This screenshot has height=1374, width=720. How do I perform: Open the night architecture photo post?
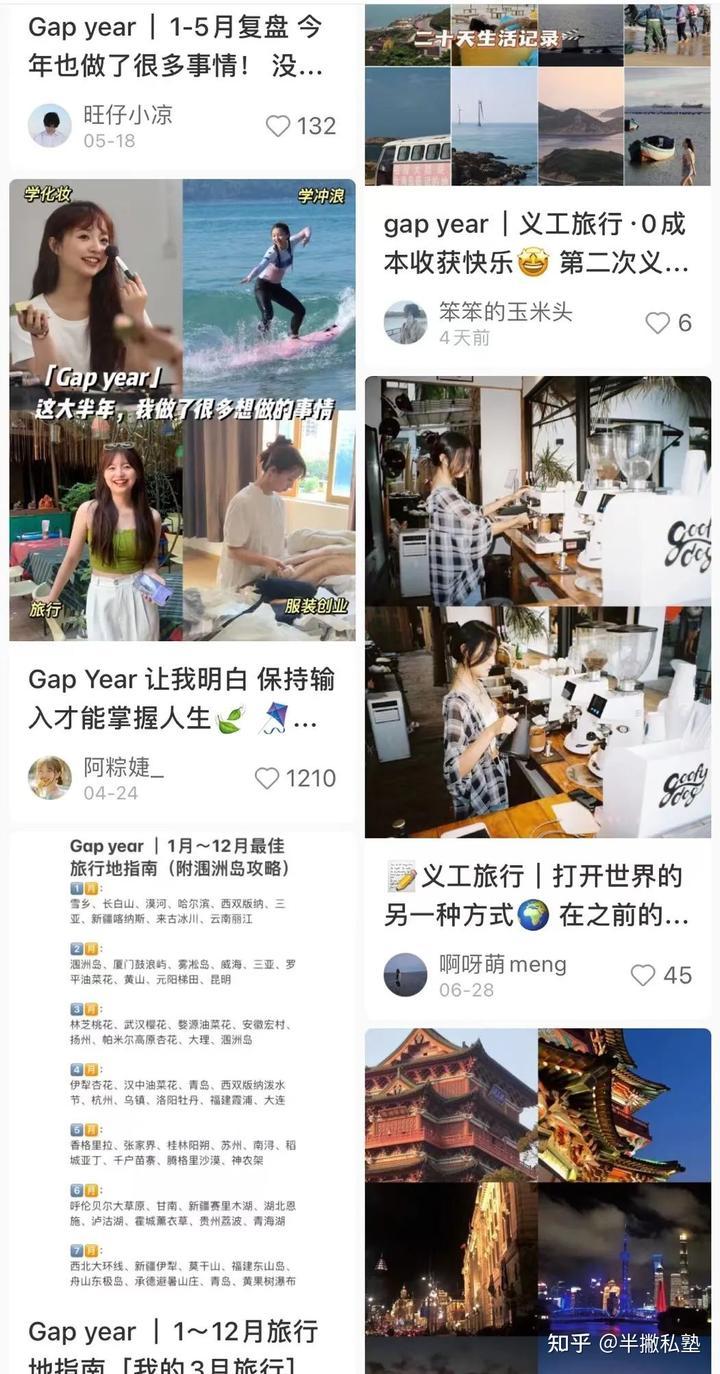point(537,1190)
